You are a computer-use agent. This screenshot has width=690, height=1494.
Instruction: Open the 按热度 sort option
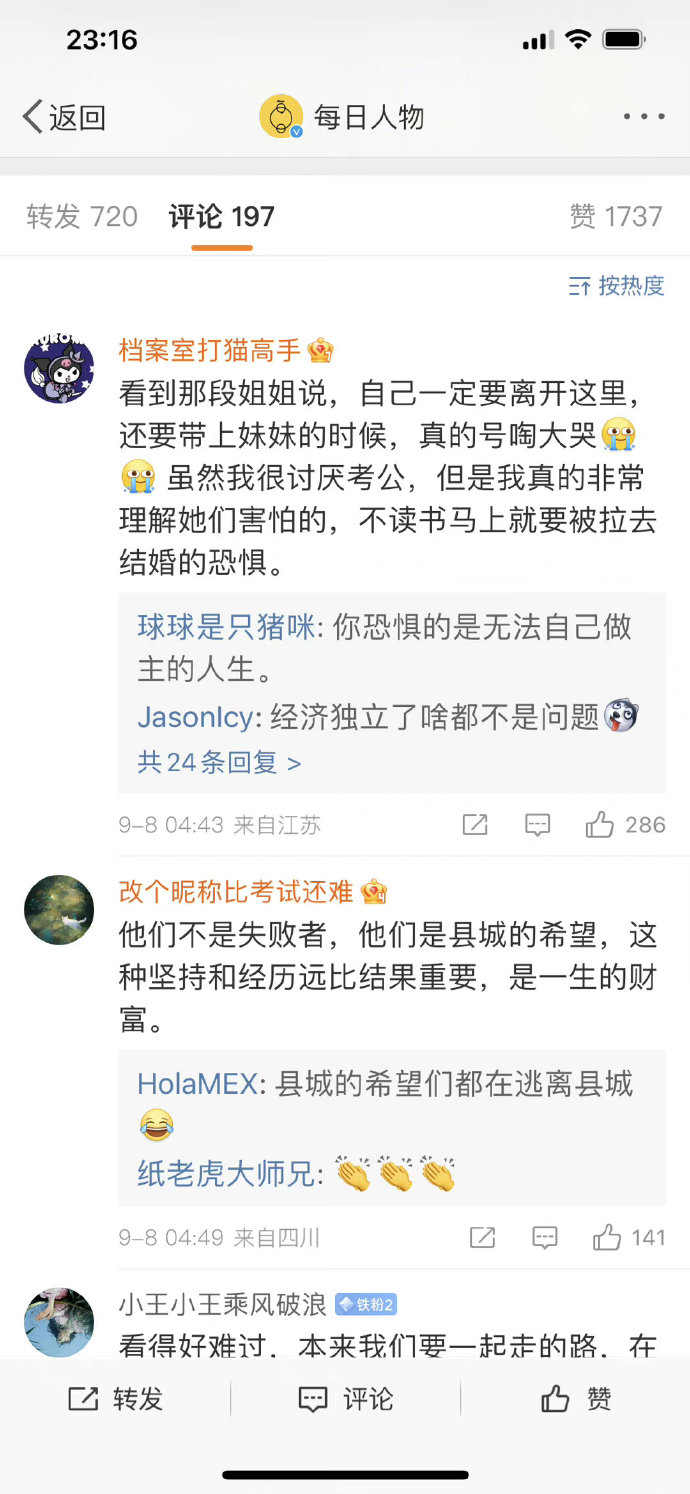click(x=617, y=286)
